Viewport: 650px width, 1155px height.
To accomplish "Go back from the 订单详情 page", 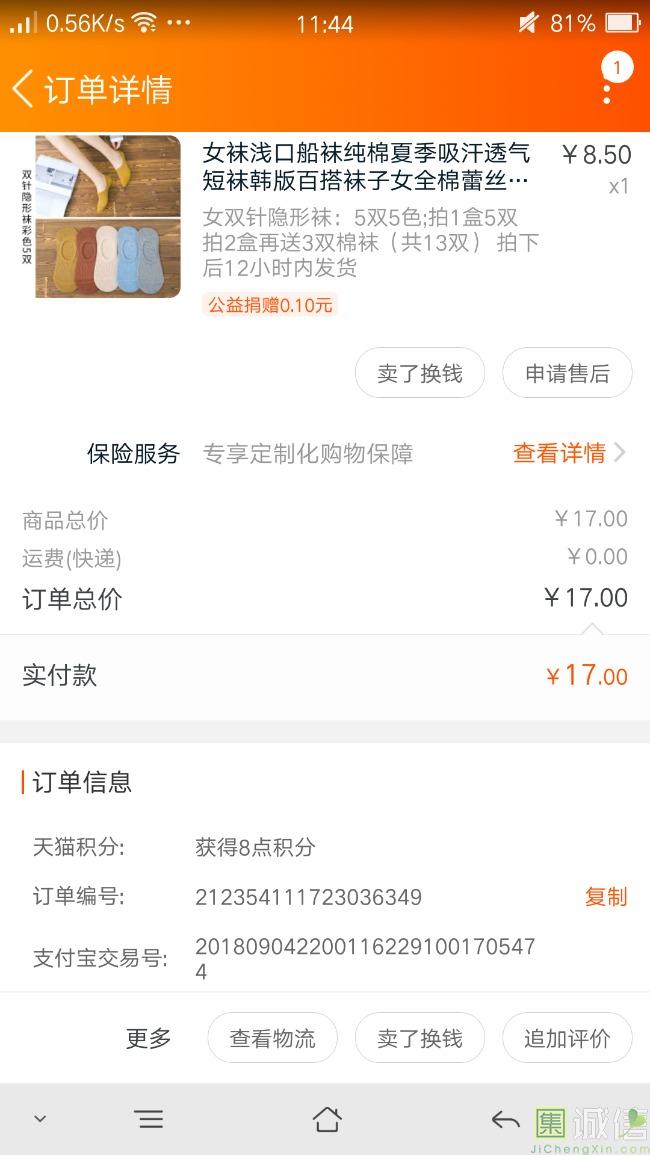I will [23, 89].
